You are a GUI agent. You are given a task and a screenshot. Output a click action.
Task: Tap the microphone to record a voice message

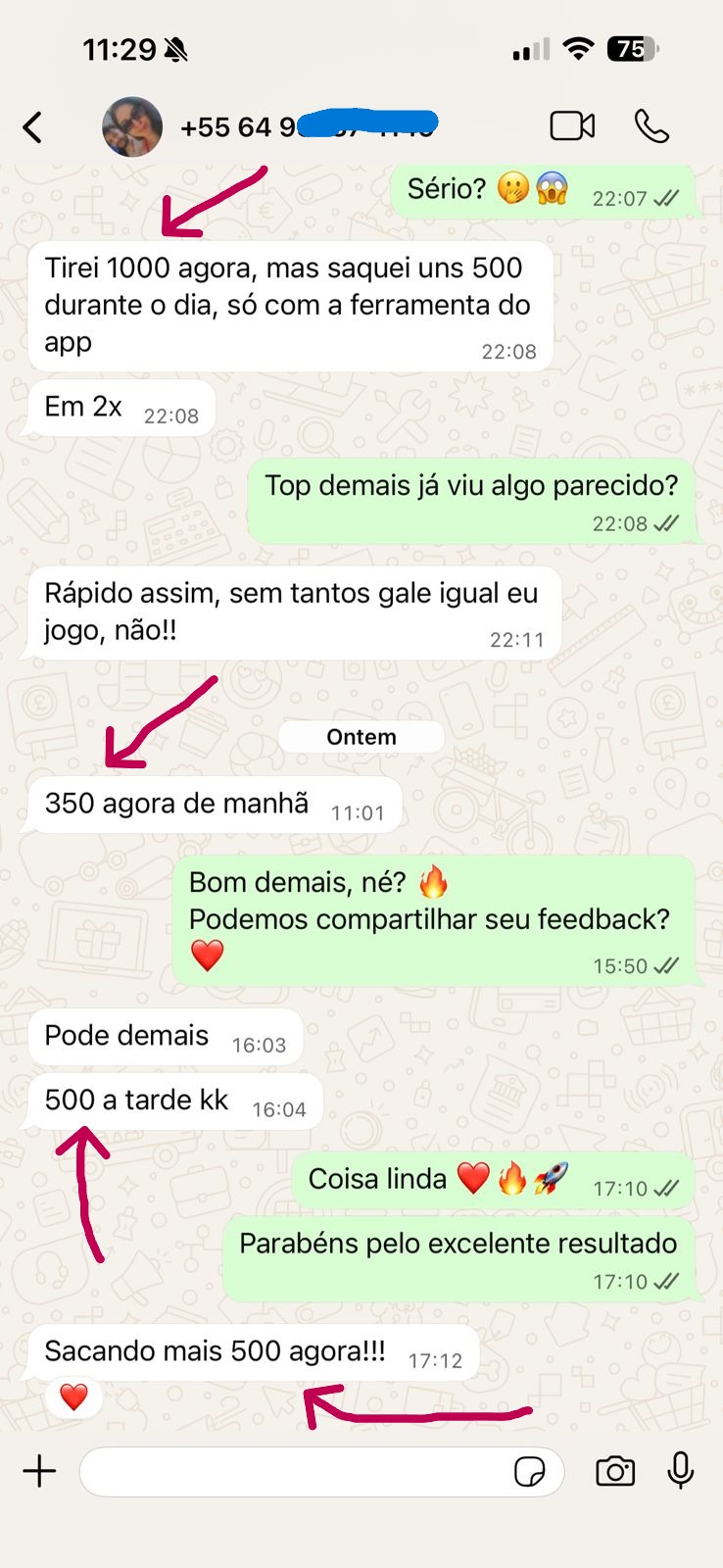(680, 1471)
